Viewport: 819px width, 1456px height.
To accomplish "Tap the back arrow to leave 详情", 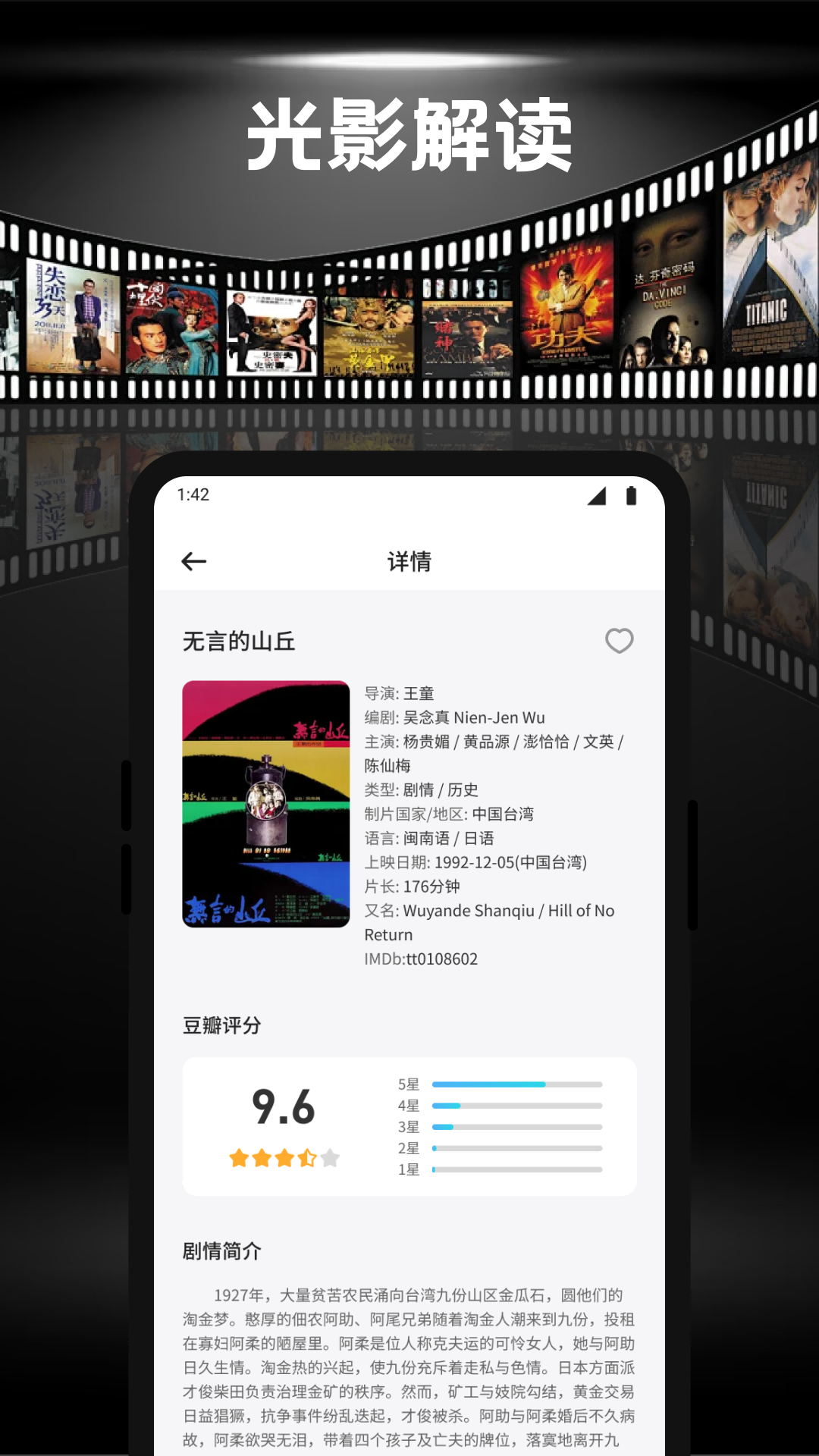I will (194, 560).
